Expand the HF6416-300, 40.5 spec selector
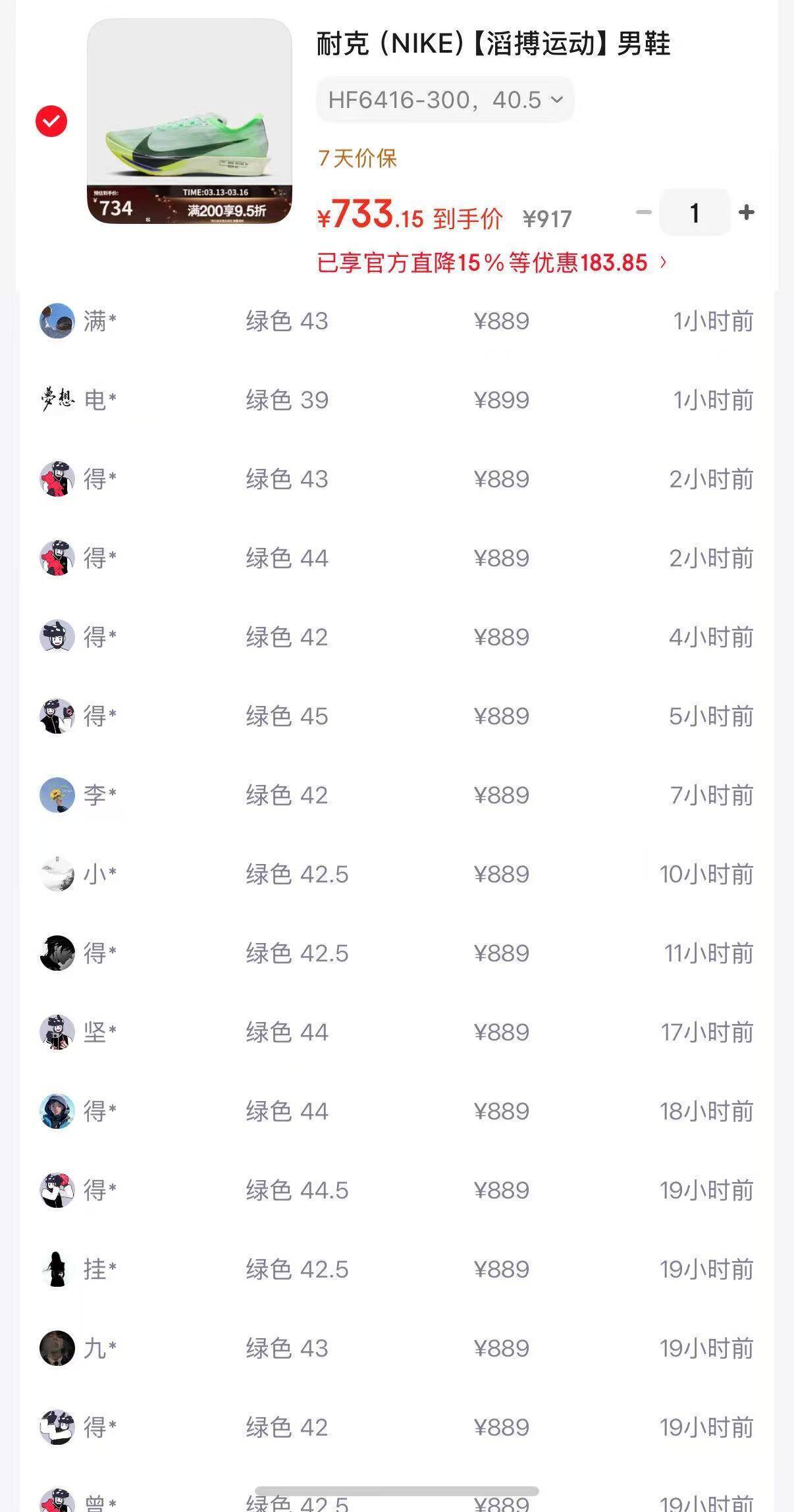 tap(445, 100)
